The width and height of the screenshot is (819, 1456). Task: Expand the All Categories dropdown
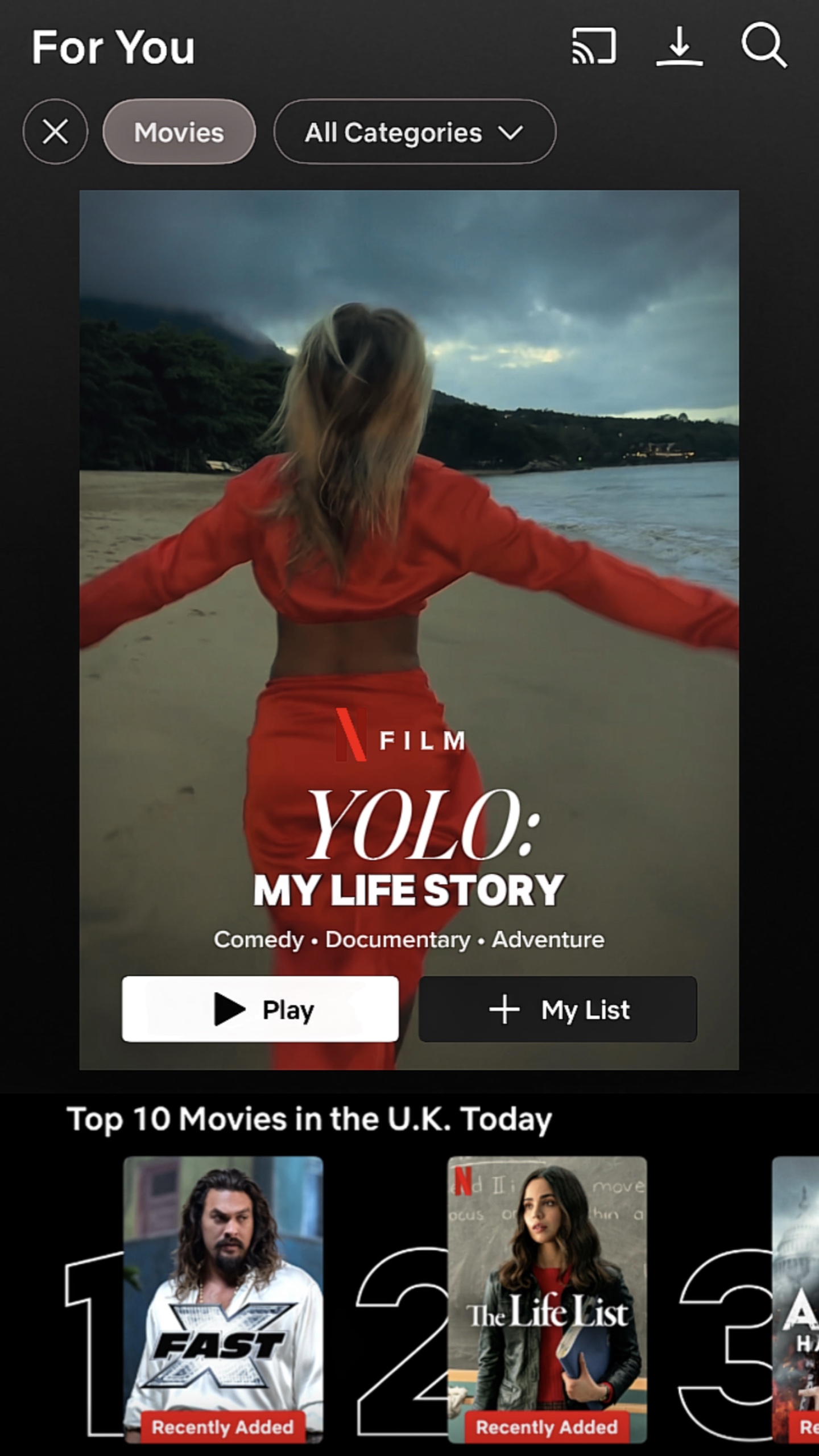415,132
